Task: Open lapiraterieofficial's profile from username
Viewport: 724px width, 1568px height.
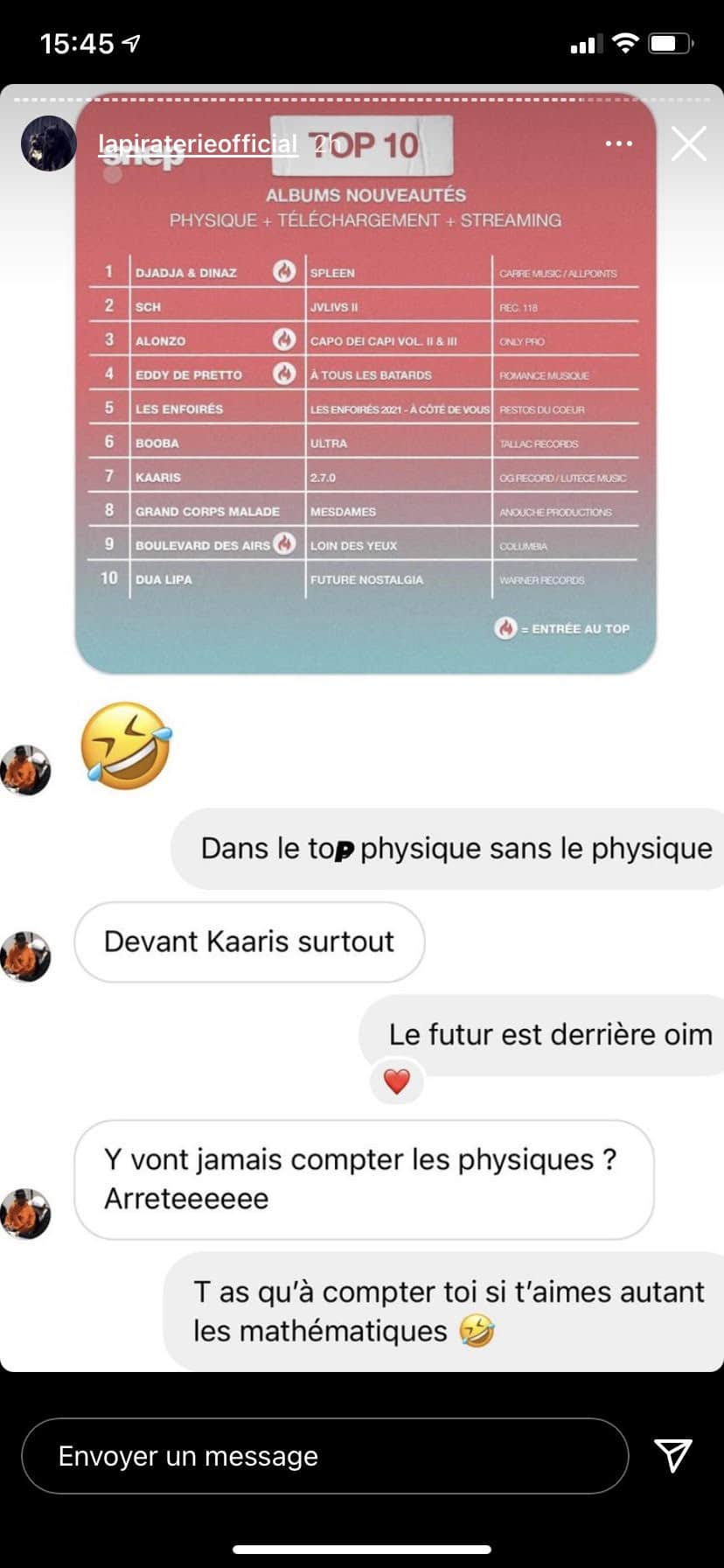Action: [198, 144]
